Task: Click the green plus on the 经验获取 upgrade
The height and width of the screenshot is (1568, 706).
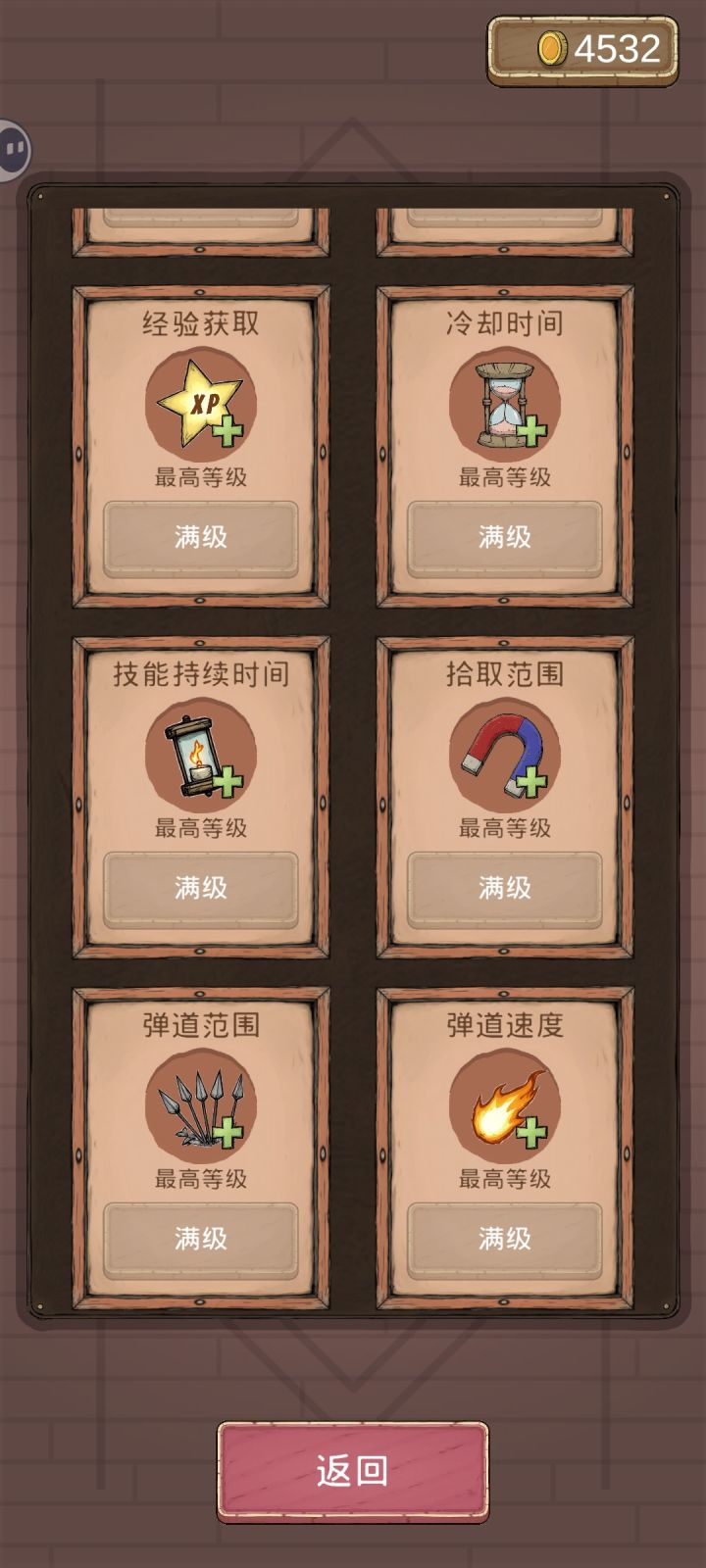Action: tap(227, 428)
